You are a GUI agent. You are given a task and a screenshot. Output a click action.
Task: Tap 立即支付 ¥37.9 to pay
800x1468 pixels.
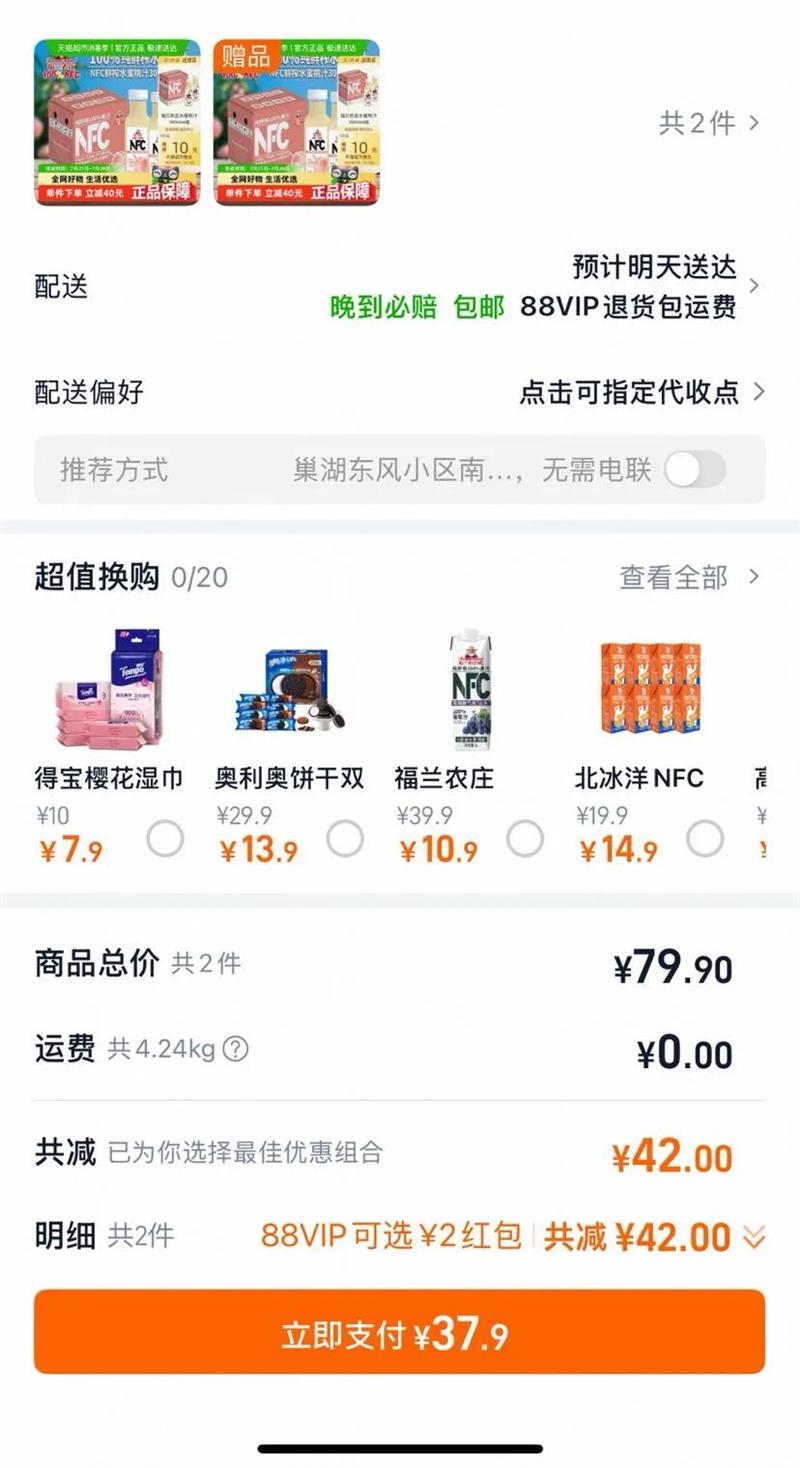click(399, 1331)
